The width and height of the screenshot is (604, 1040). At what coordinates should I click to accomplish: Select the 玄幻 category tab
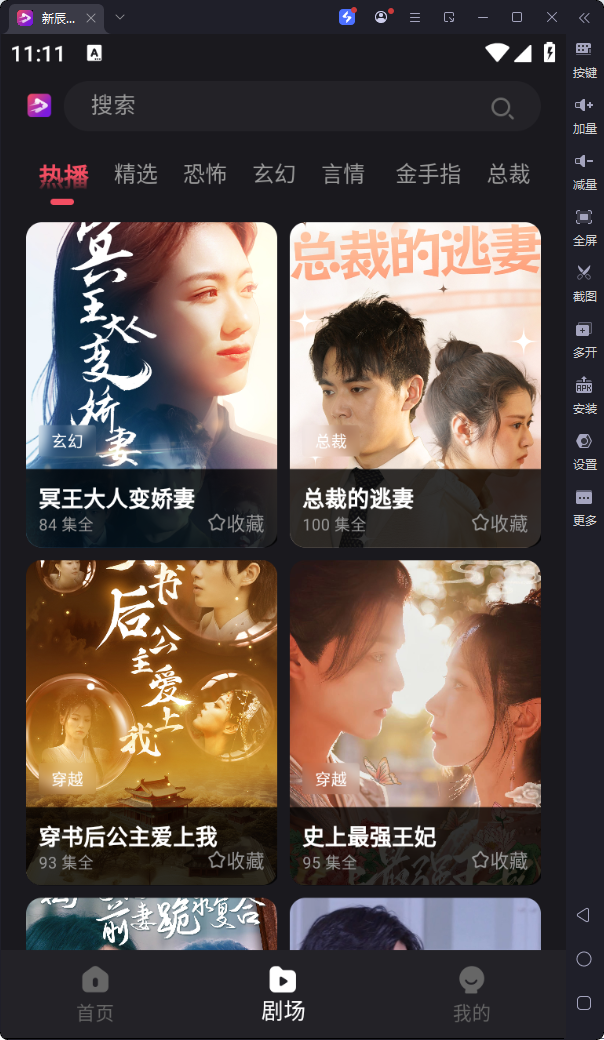click(x=274, y=174)
